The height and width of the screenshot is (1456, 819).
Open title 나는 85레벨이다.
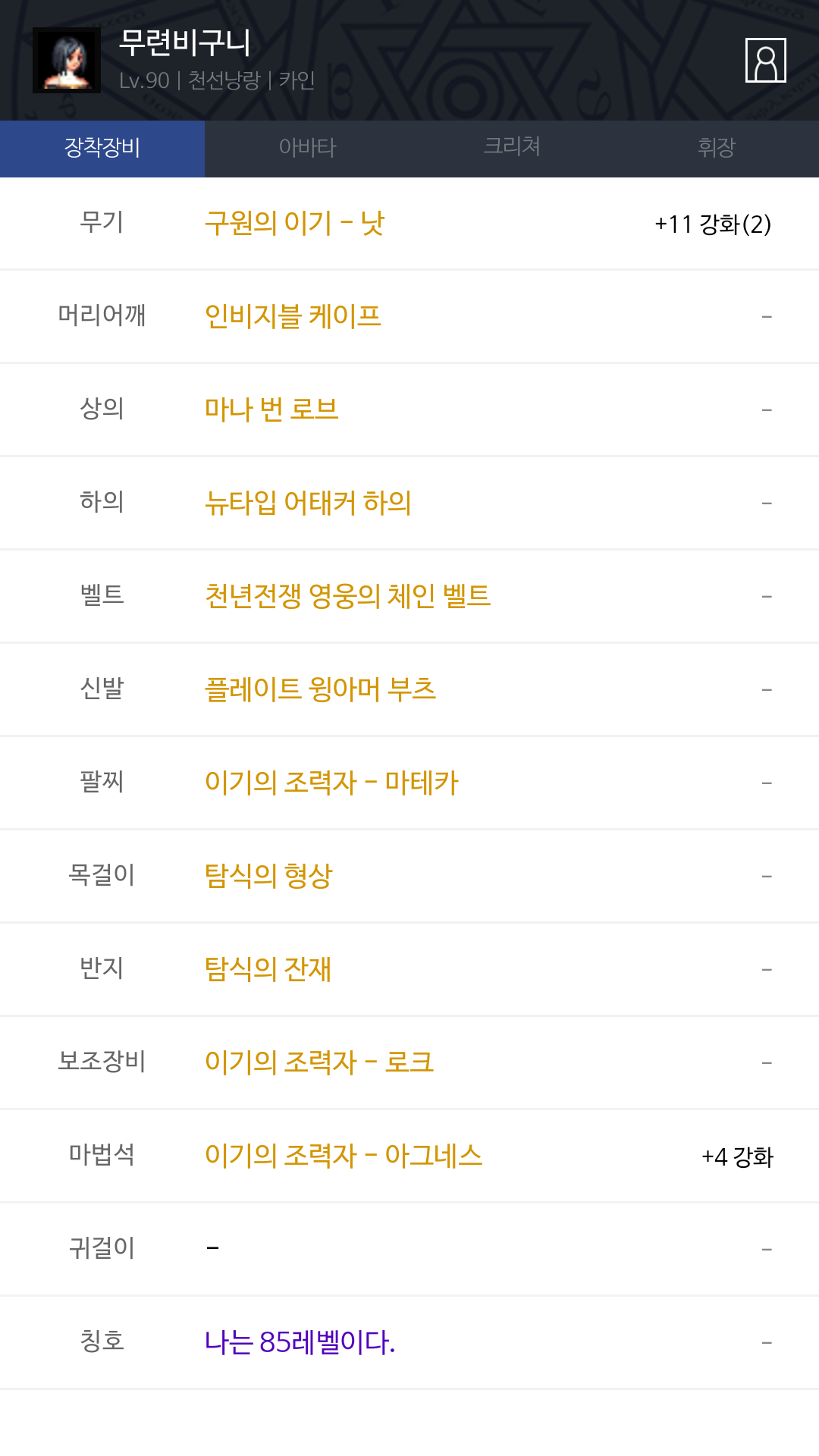300,1343
